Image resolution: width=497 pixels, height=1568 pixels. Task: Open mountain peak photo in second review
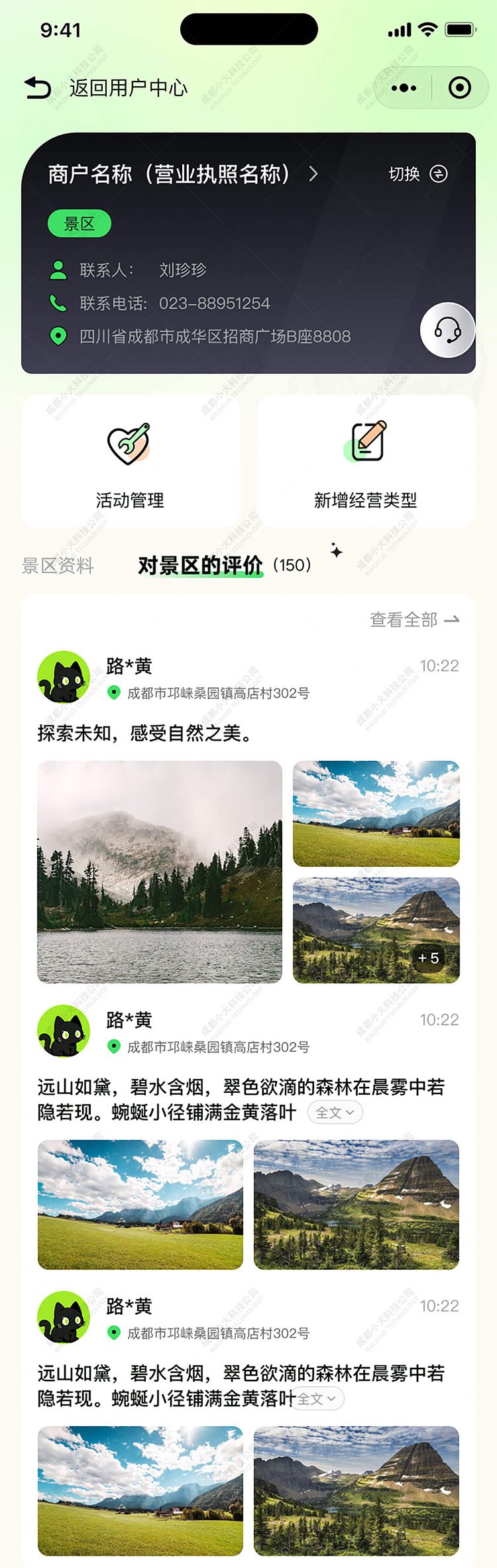coord(357,1204)
